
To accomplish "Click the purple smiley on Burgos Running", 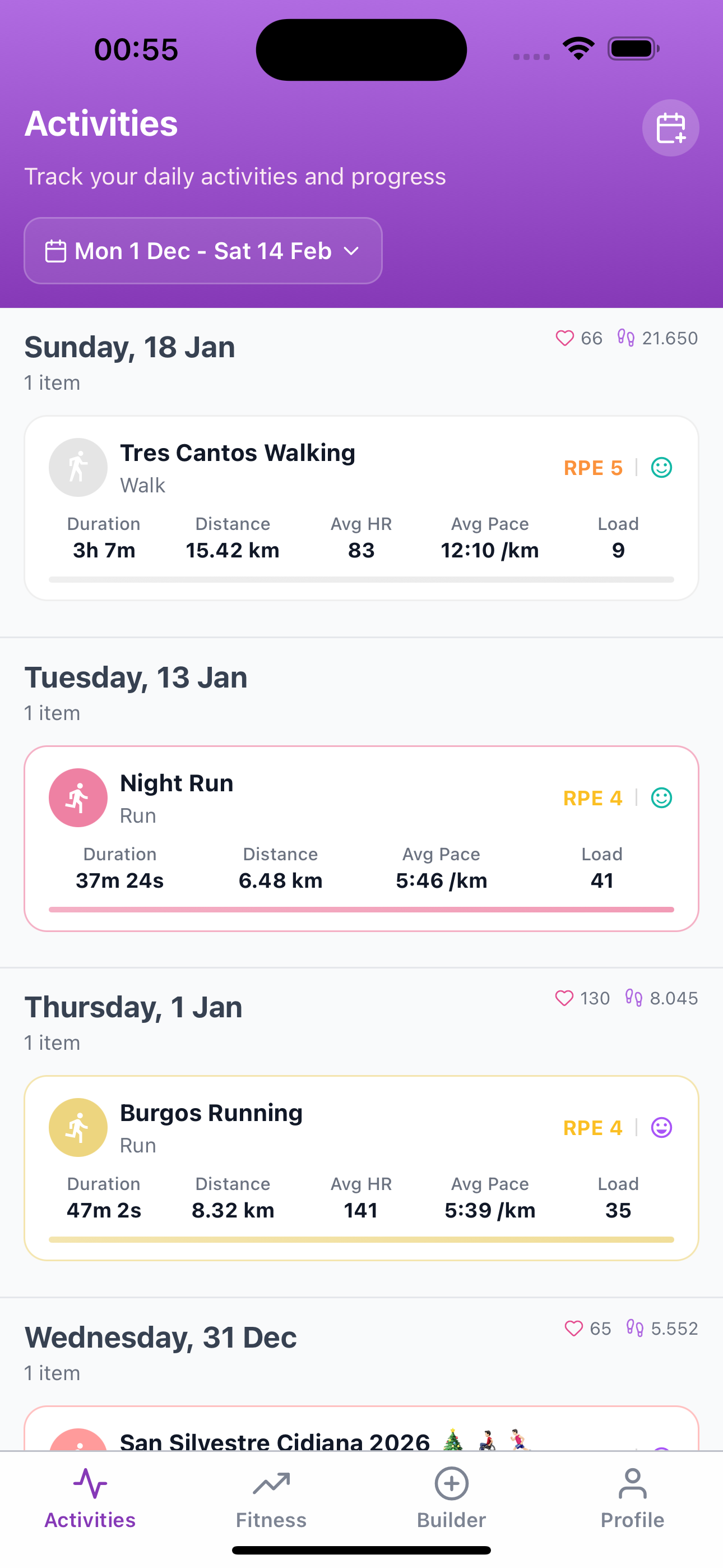I will (661, 1127).
